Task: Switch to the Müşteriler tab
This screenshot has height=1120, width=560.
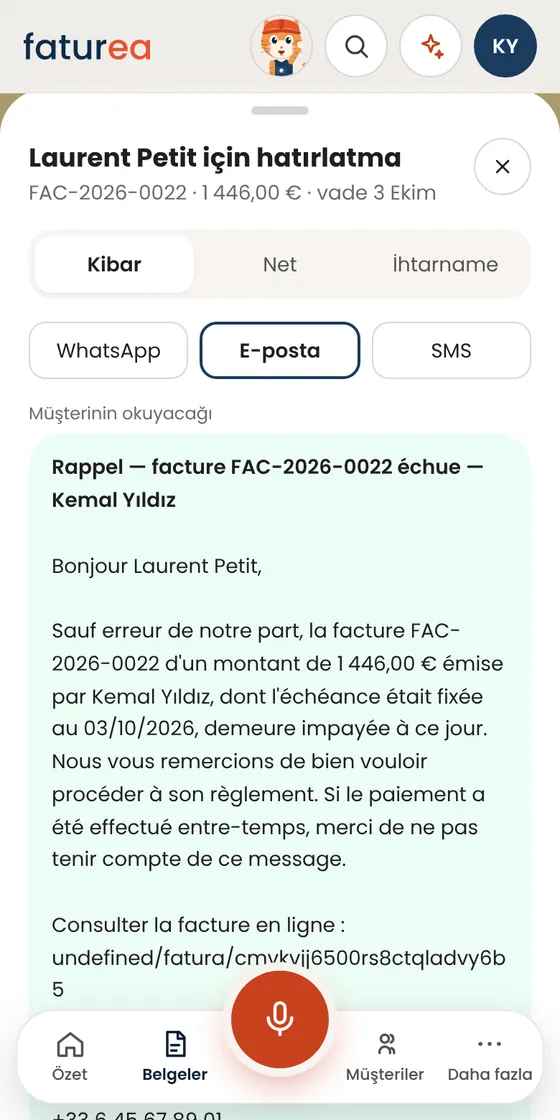Action: point(386,1056)
